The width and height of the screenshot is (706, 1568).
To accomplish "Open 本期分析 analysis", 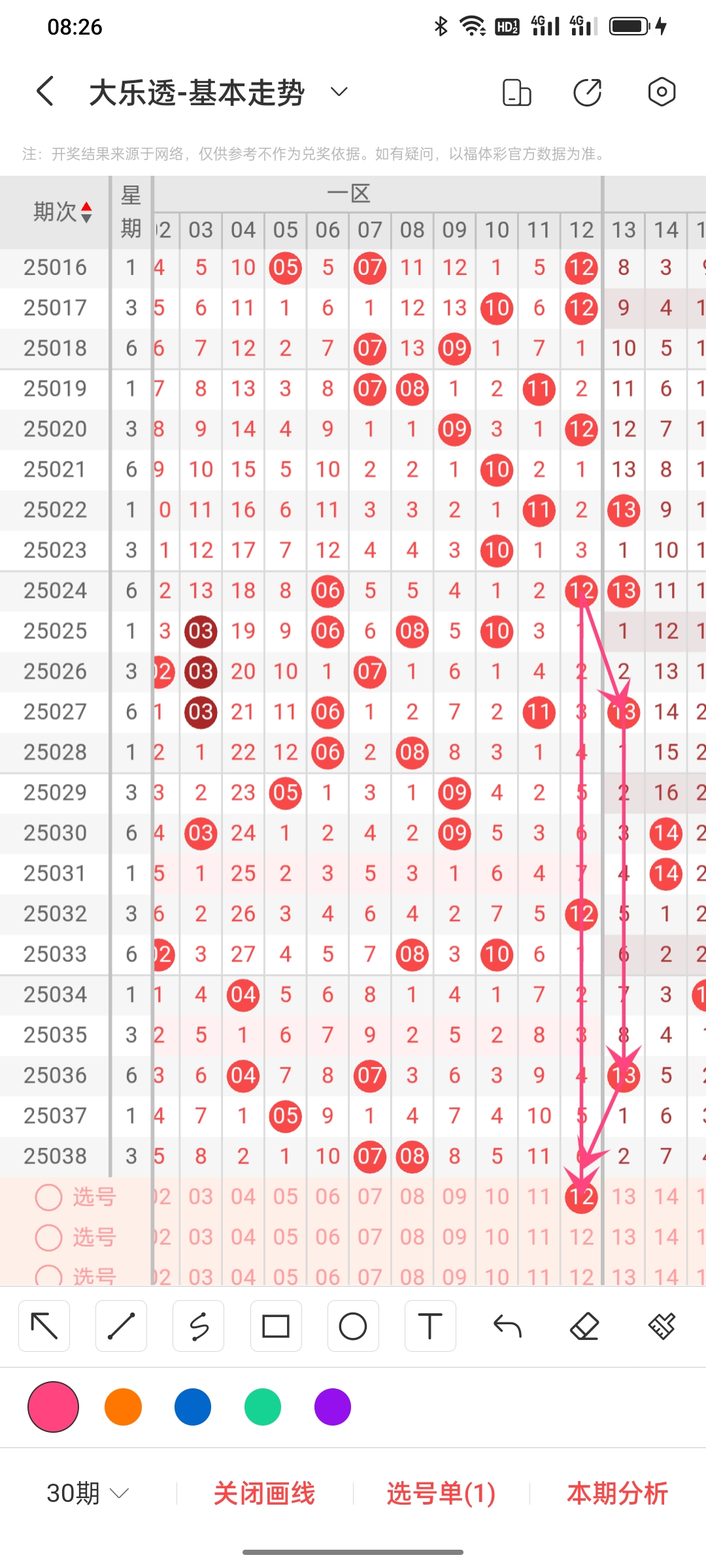I will click(617, 1494).
